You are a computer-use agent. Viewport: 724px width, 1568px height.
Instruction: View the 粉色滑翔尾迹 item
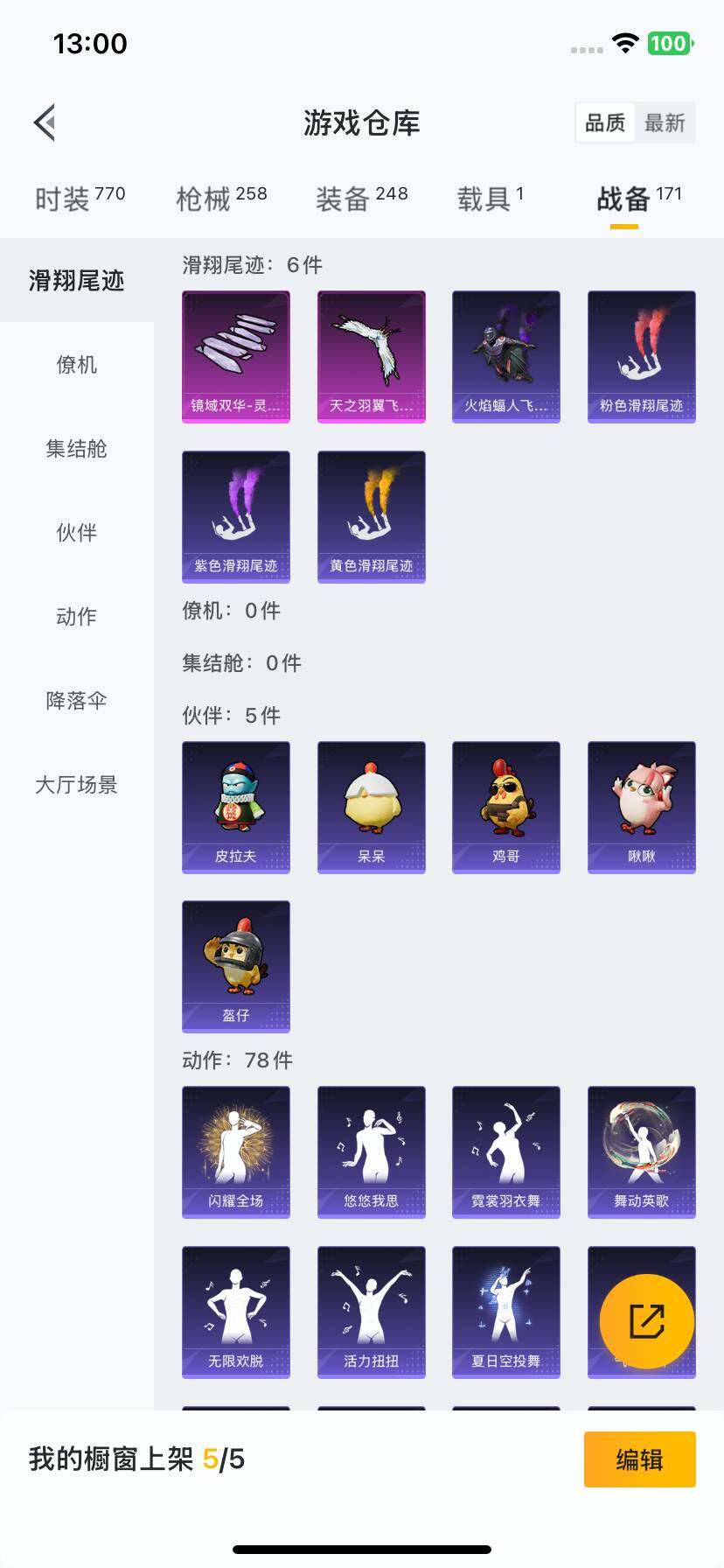pos(642,356)
